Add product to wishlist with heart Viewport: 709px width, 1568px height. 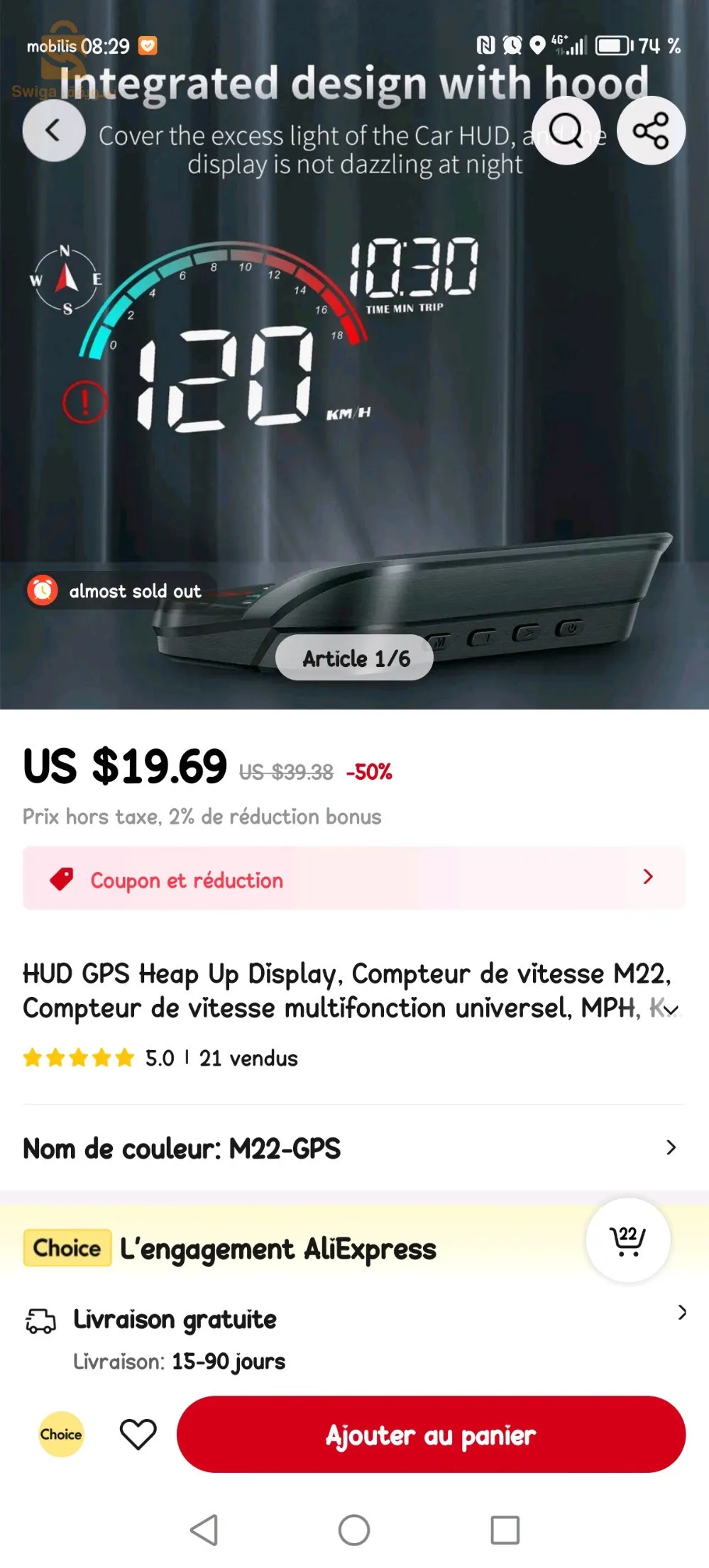[138, 1434]
